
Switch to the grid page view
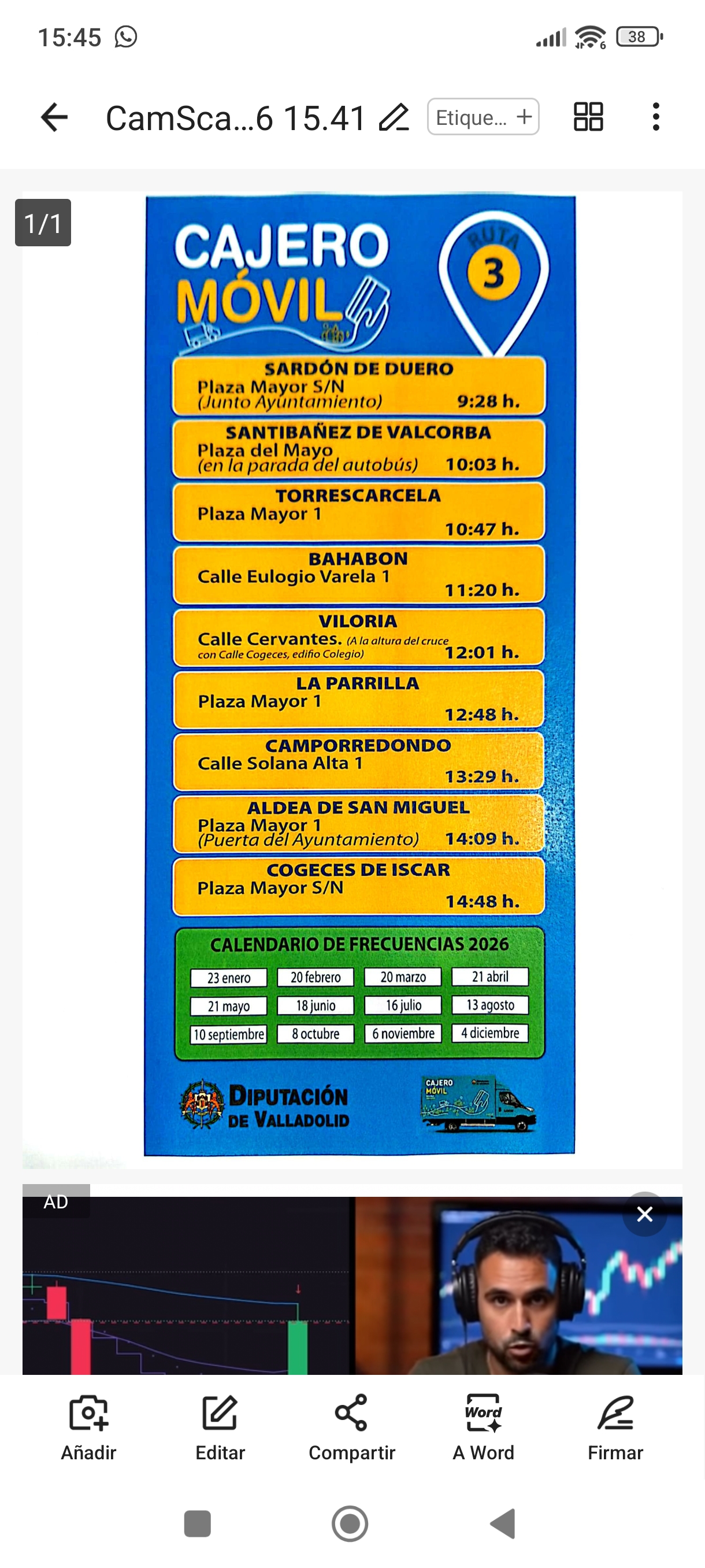pyautogui.click(x=588, y=117)
